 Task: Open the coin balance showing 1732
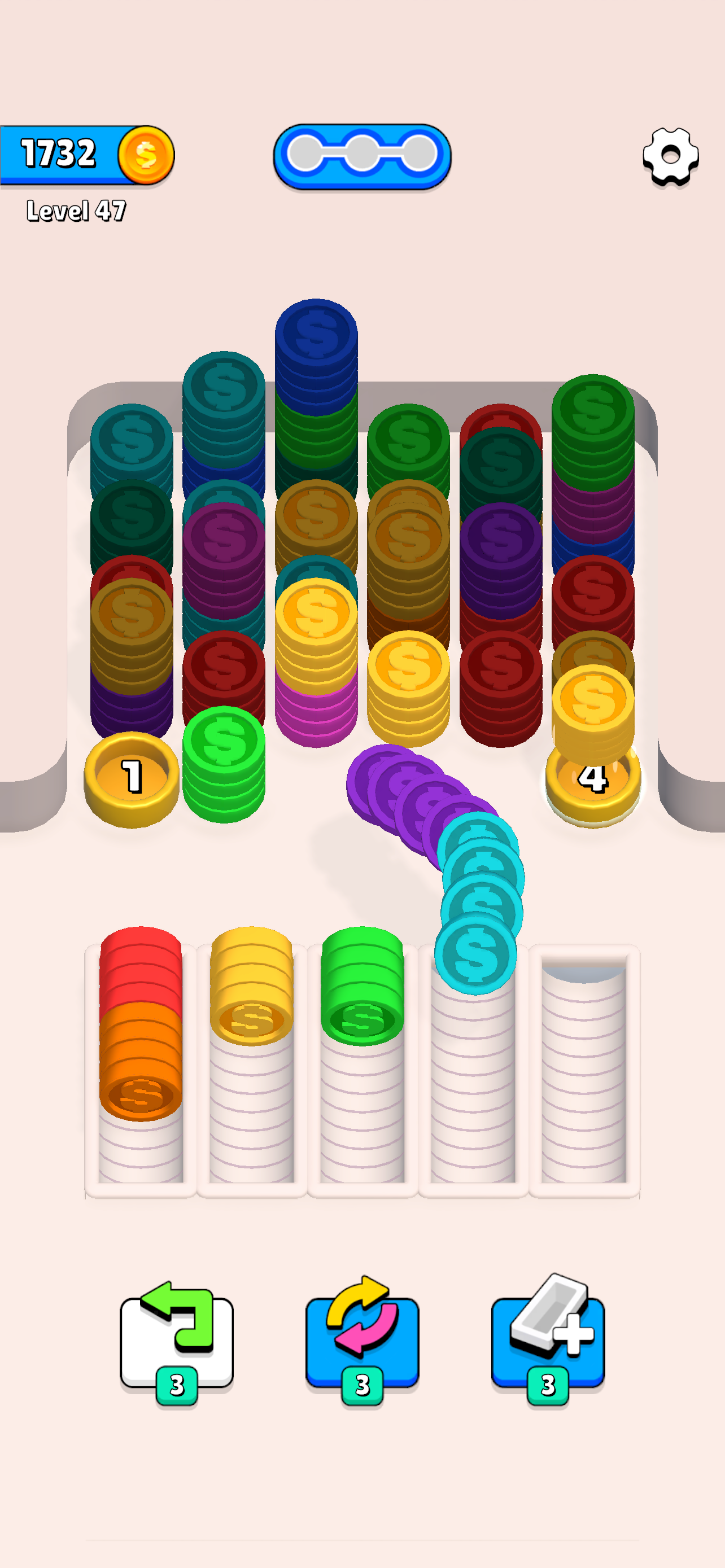85,155
